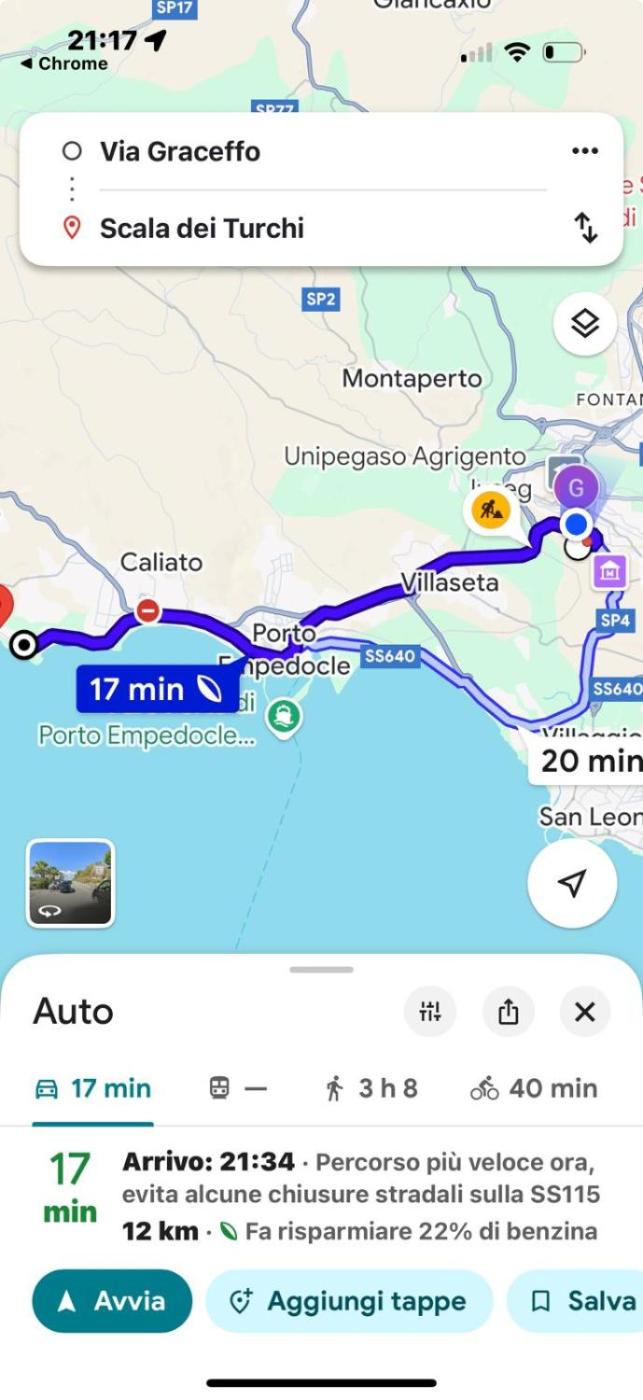Screen dimensions: 643x1400
Task: Open the map layers selector
Action: (585, 324)
